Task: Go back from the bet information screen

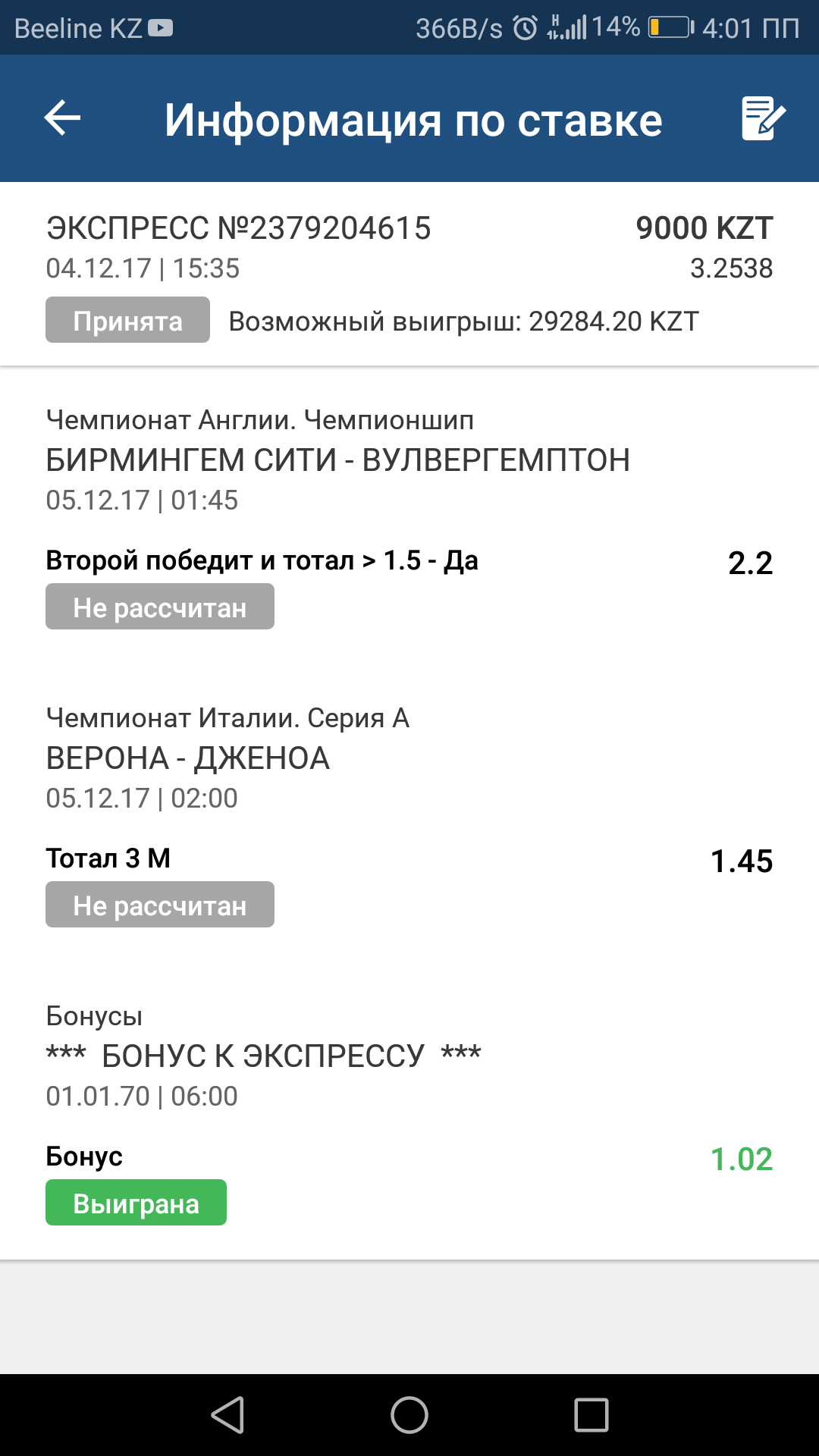Action: [63, 118]
